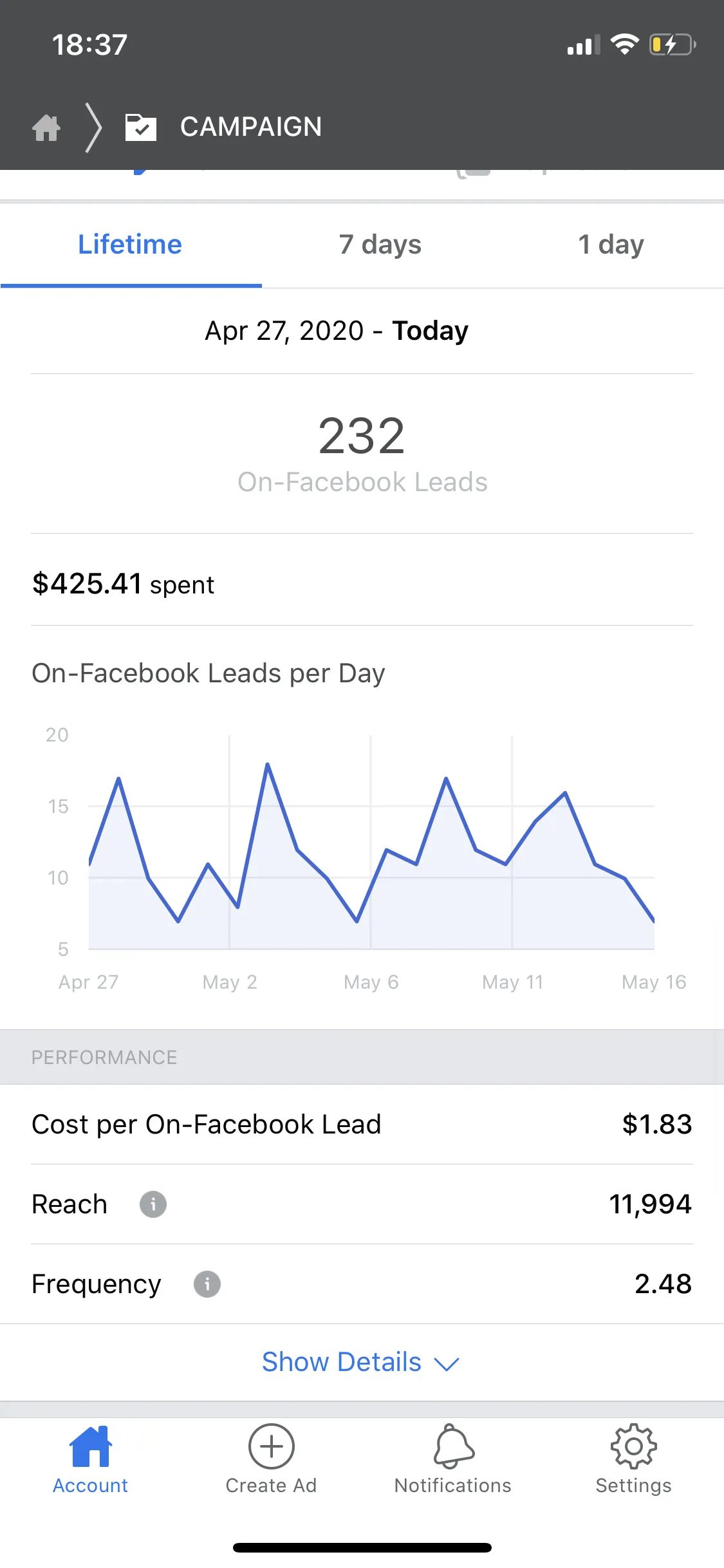The height and width of the screenshot is (1568, 724).
Task: Show info about Frequency
Action: coord(207,1283)
